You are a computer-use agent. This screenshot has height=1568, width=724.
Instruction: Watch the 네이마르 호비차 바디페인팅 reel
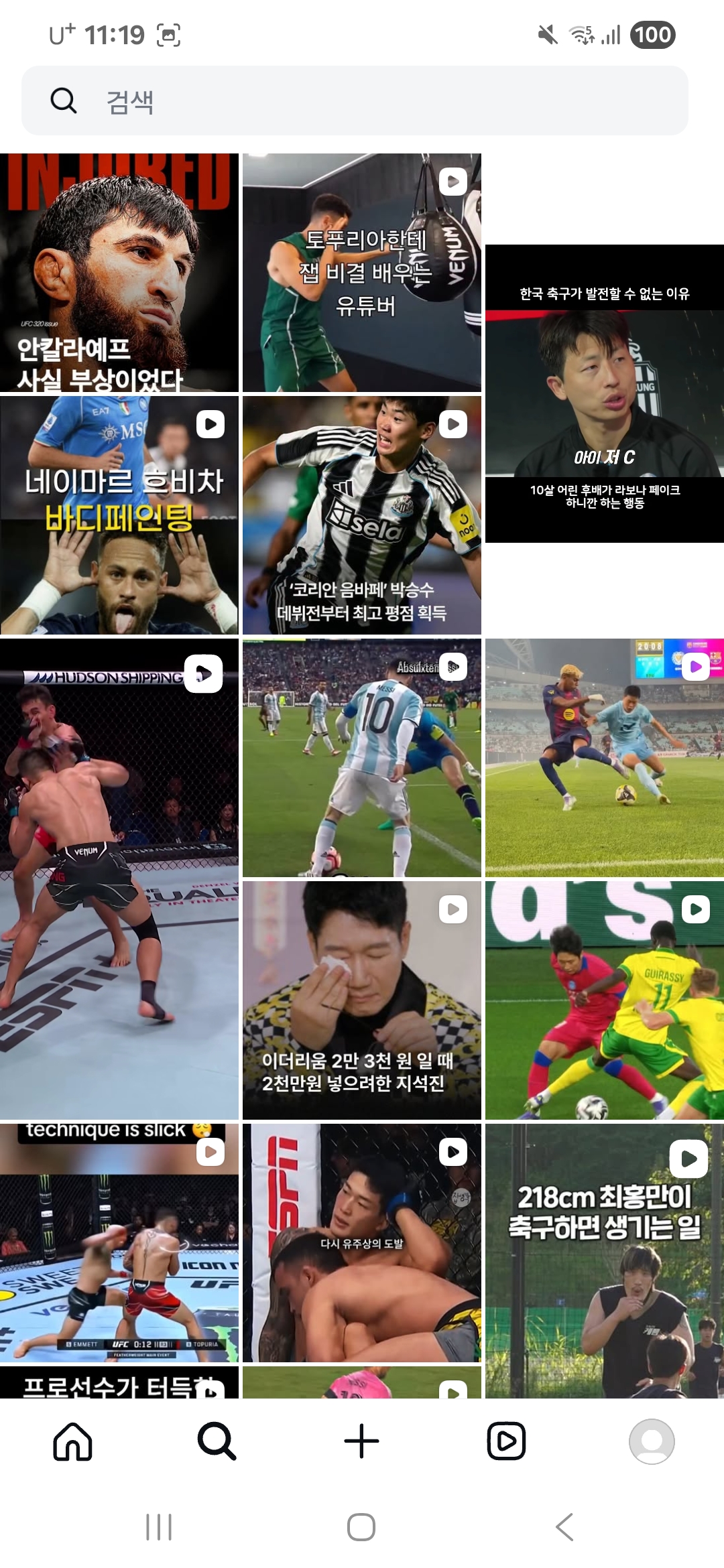(x=119, y=515)
